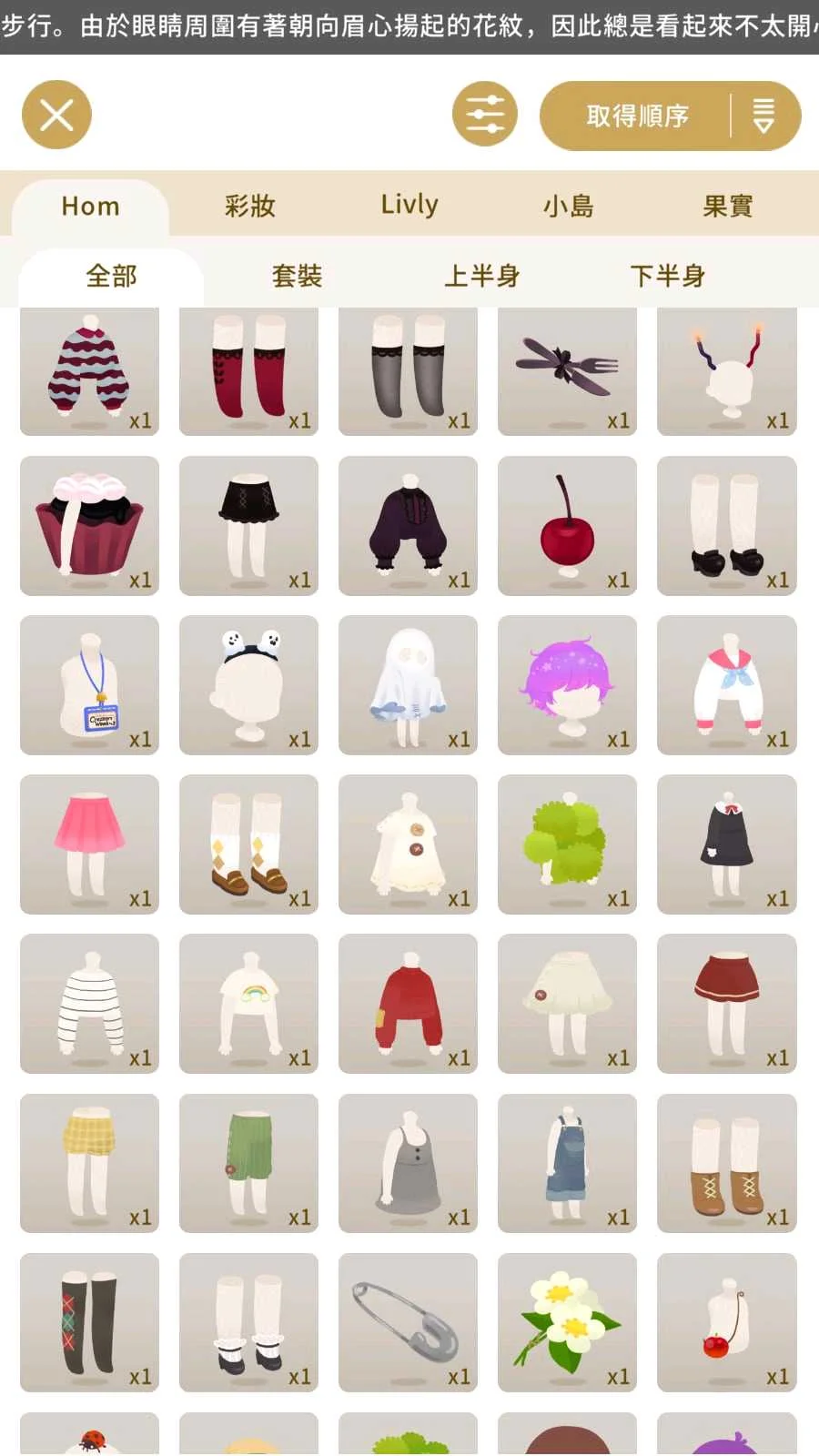
Task: Select the denim overalls item
Action: point(567,1163)
